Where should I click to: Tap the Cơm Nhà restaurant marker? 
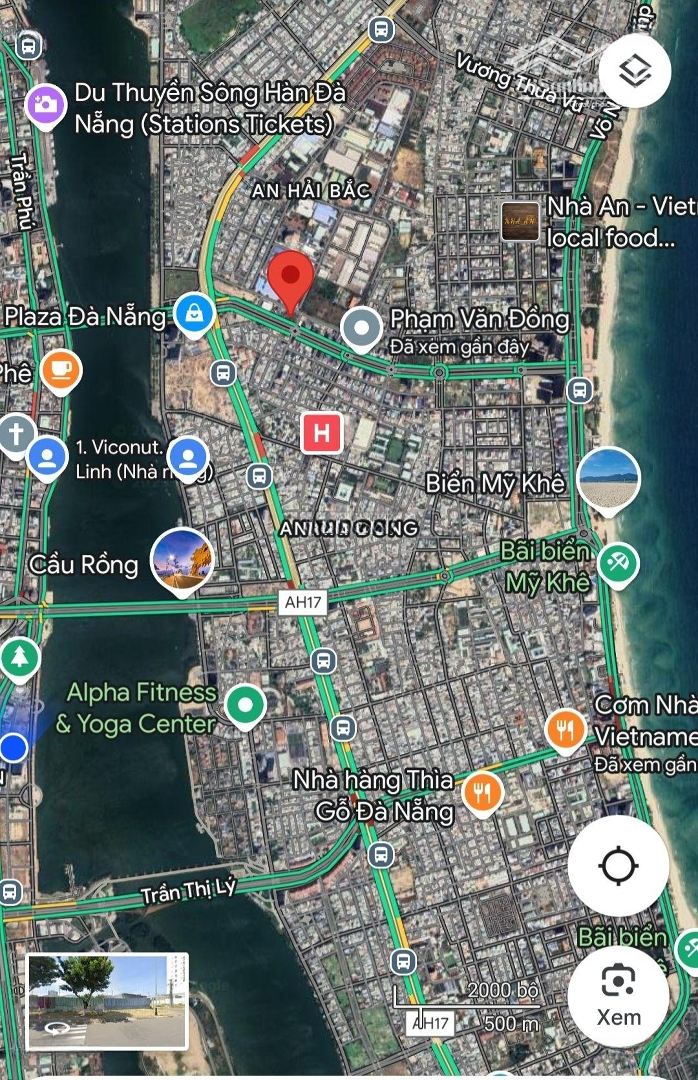pyautogui.click(x=566, y=730)
